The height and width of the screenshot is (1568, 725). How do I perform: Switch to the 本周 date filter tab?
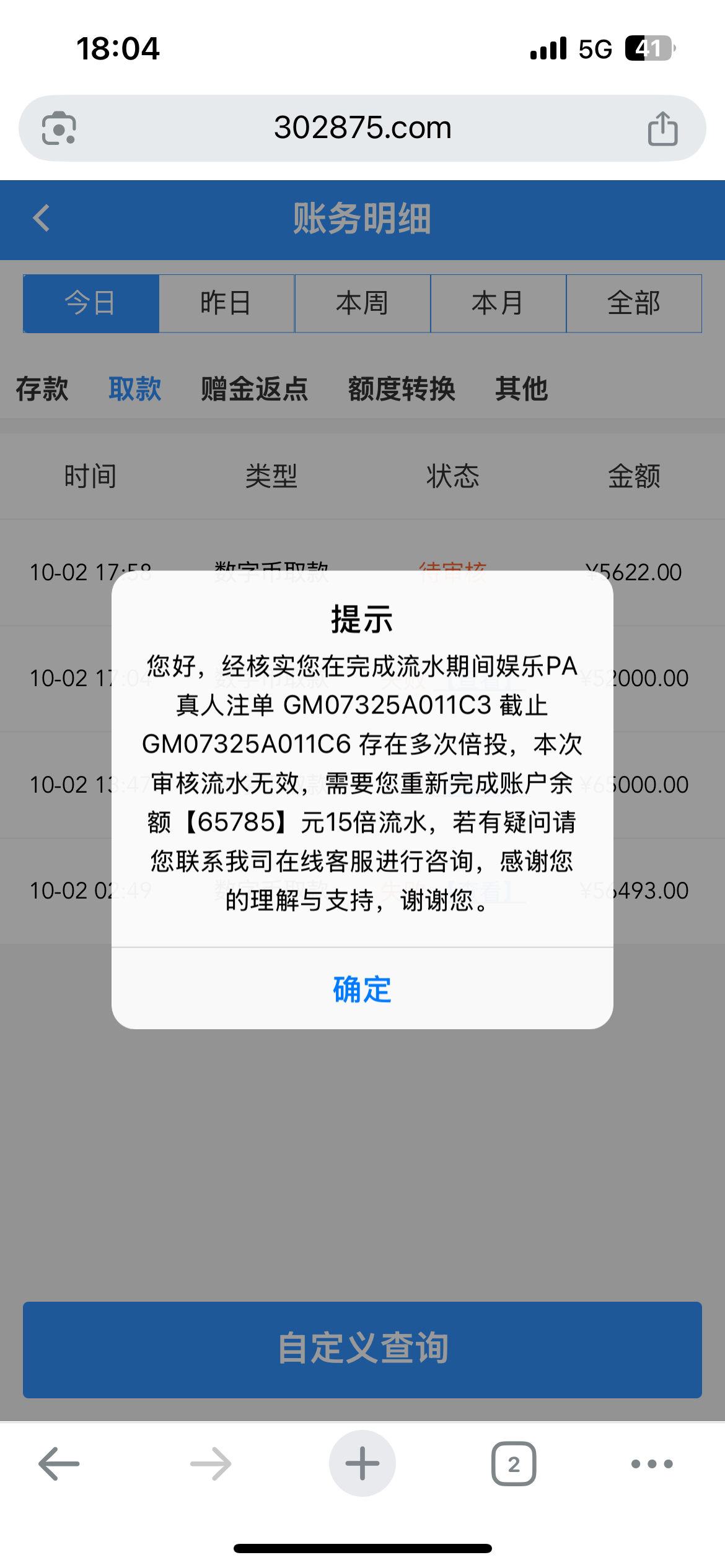click(x=362, y=303)
